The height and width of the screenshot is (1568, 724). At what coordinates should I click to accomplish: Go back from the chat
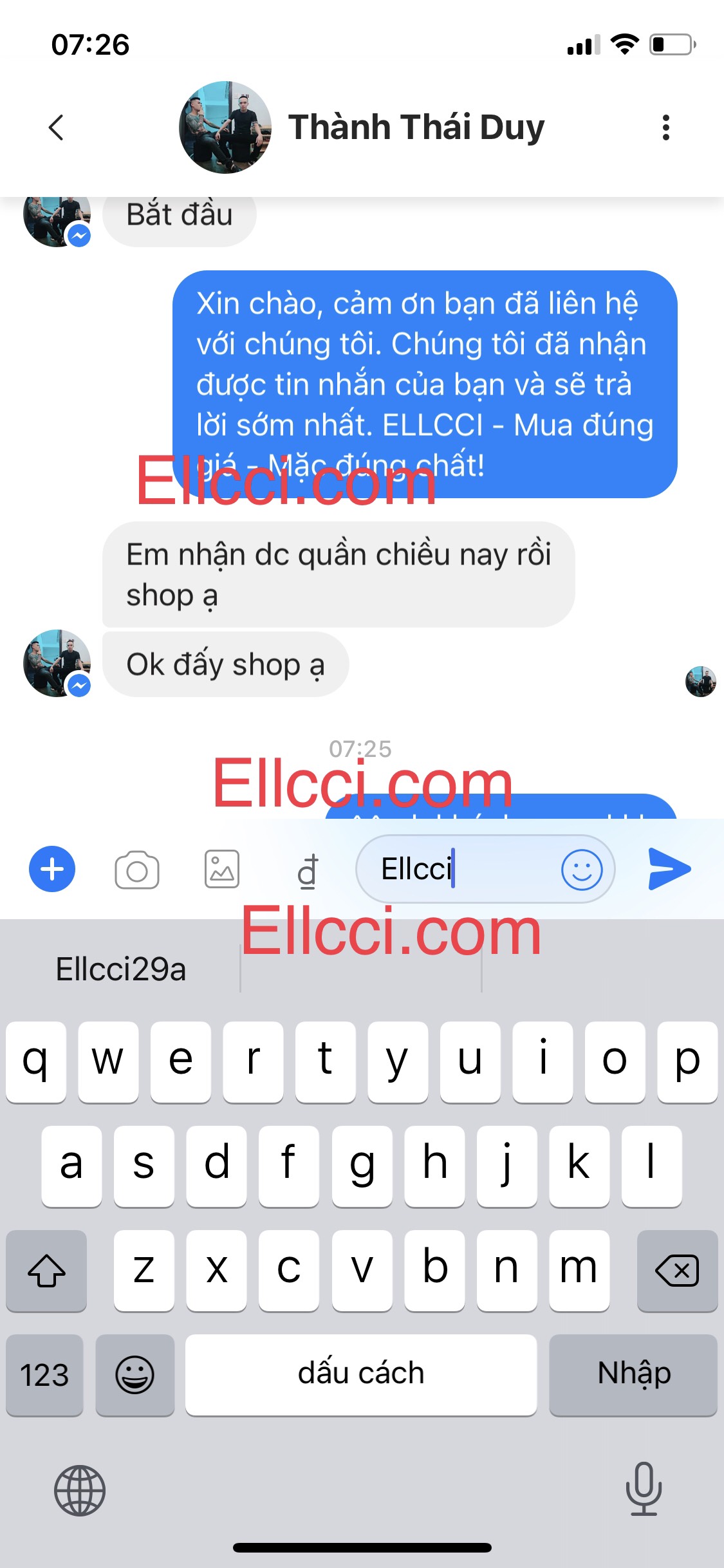(56, 127)
